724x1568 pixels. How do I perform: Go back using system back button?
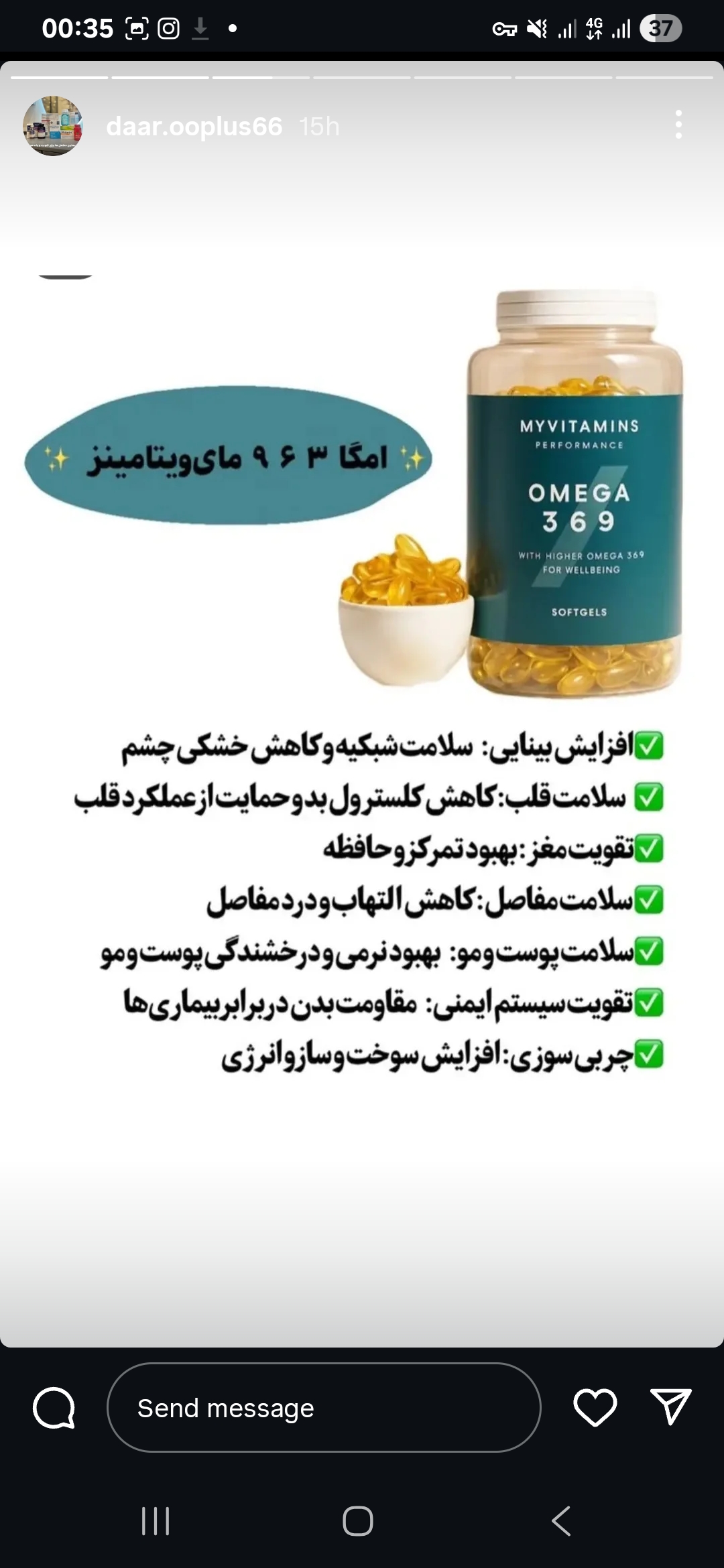point(561,1521)
